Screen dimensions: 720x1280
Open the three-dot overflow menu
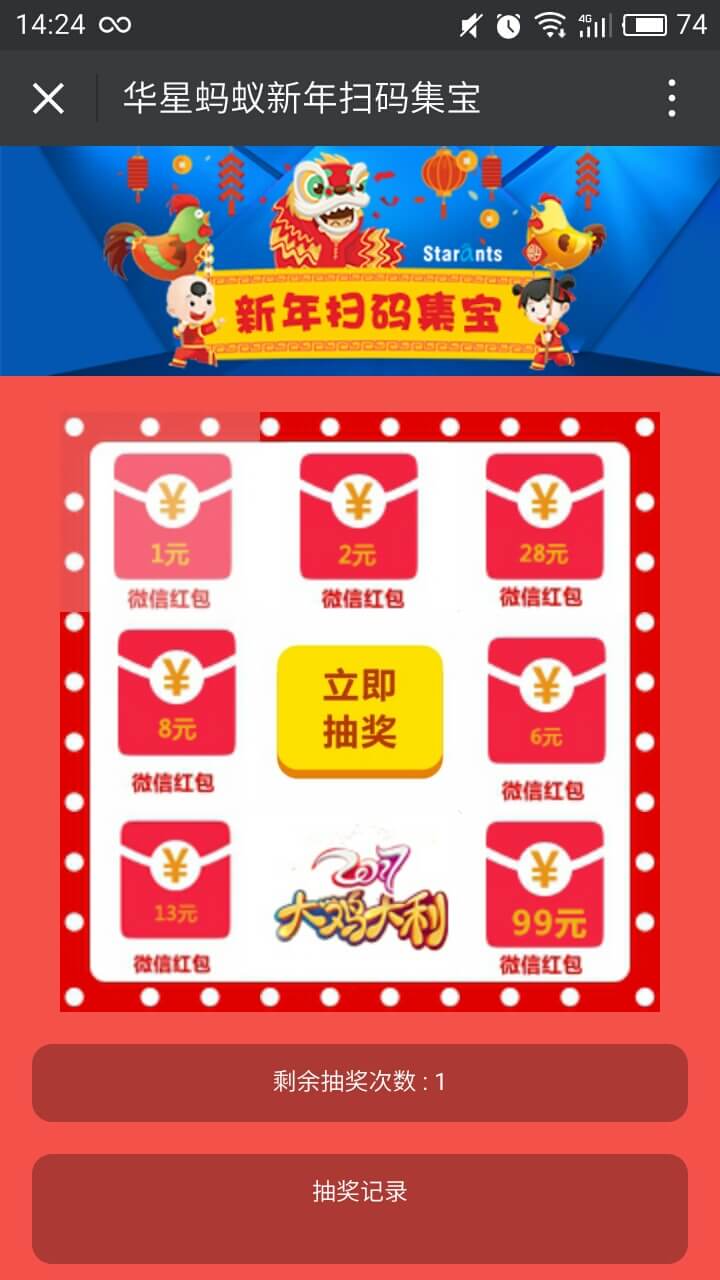pyautogui.click(x=671, y=98)
